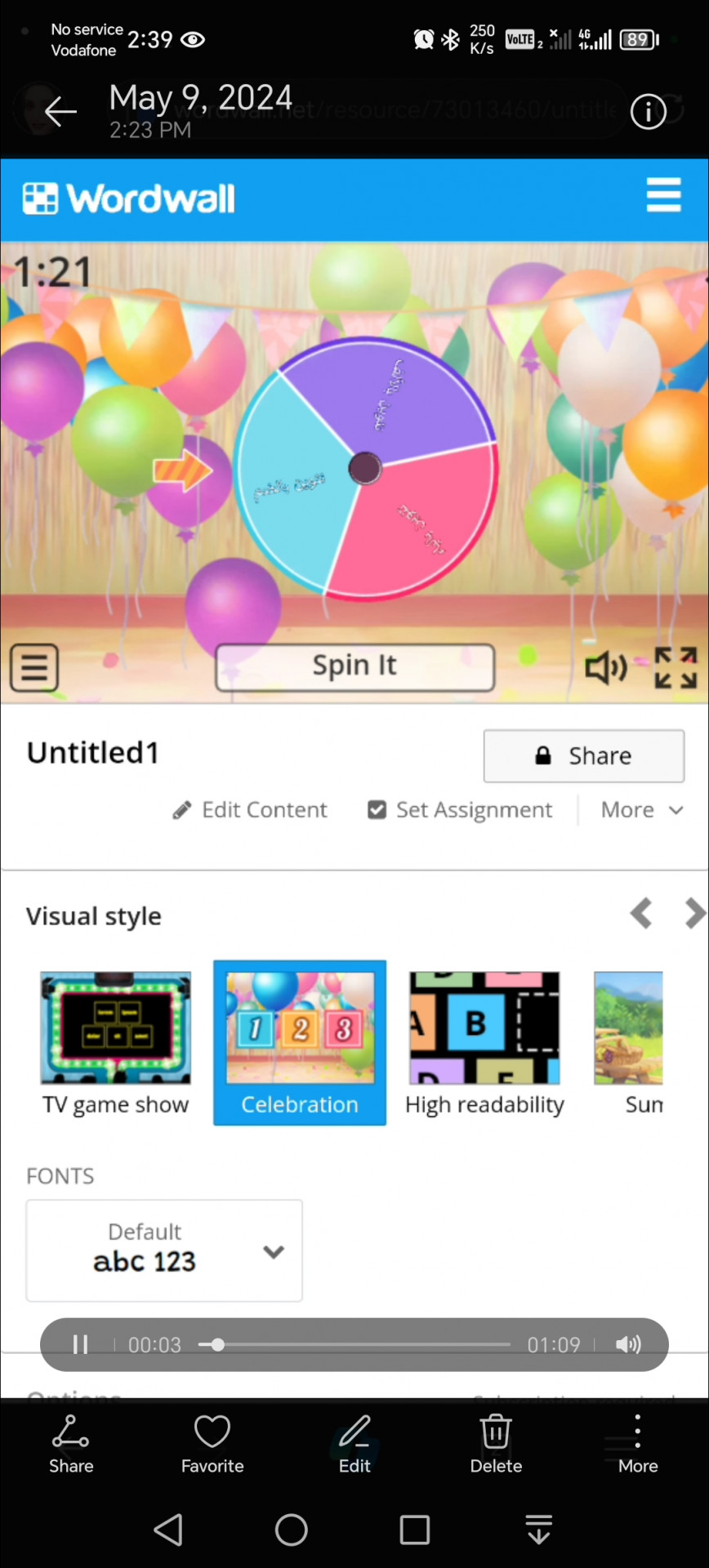The image size is (709, 1568).
Task: Open Edit Content
Action: [250, 809]
